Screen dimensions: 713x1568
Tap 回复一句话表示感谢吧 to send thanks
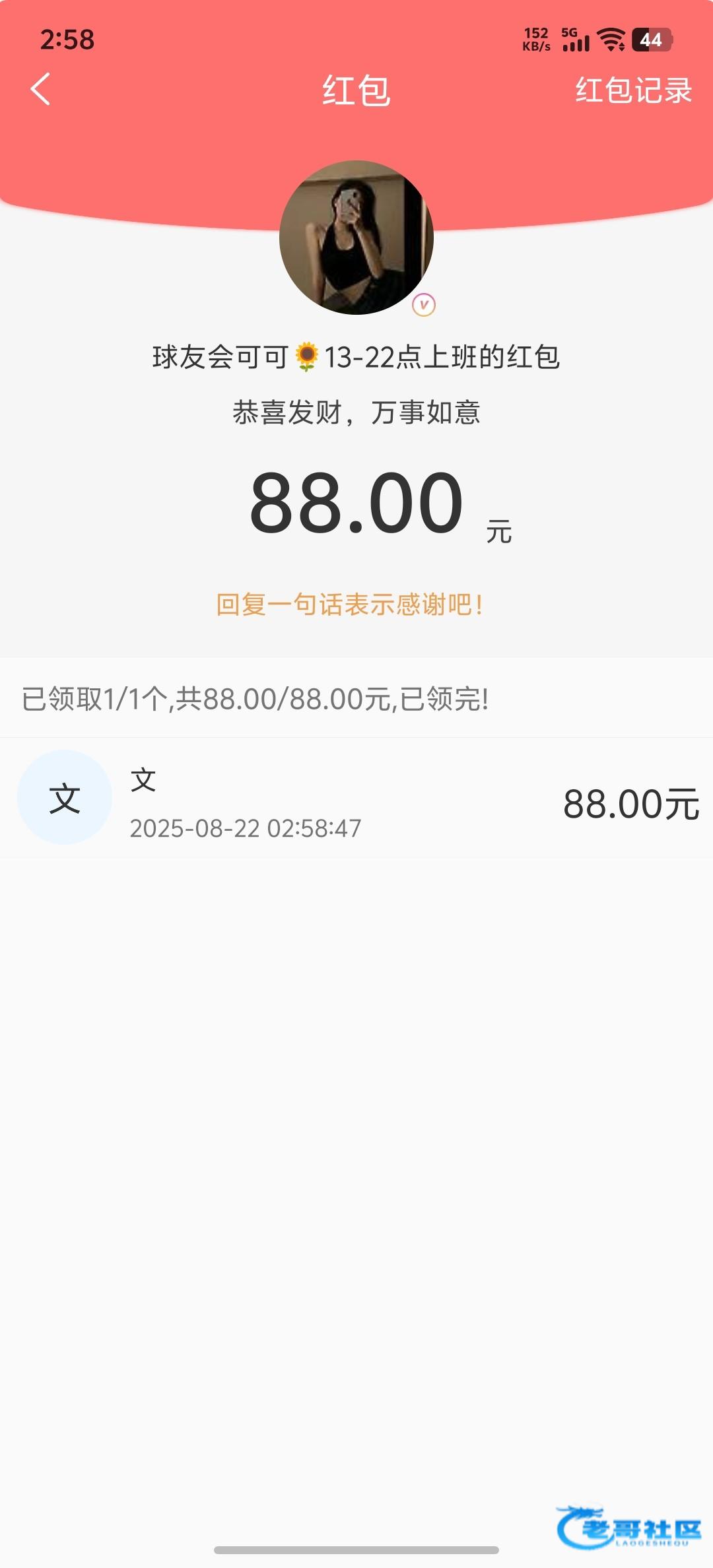tap(350, 604)
